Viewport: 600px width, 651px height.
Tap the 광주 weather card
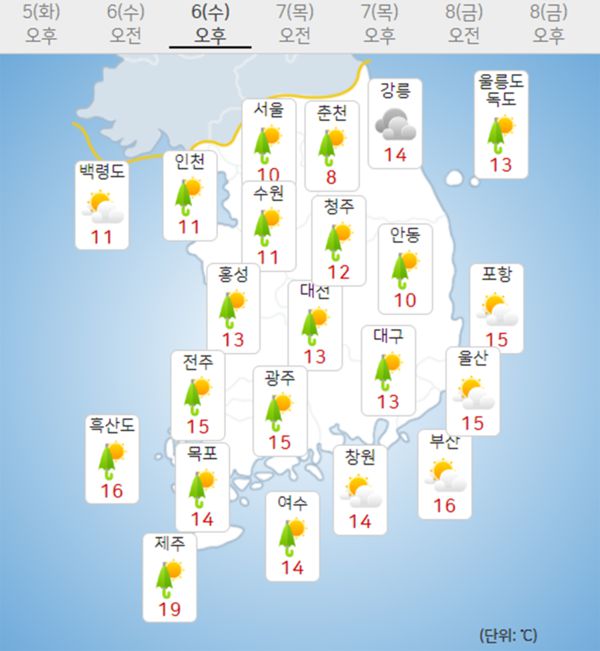click(x=279, y=410)
